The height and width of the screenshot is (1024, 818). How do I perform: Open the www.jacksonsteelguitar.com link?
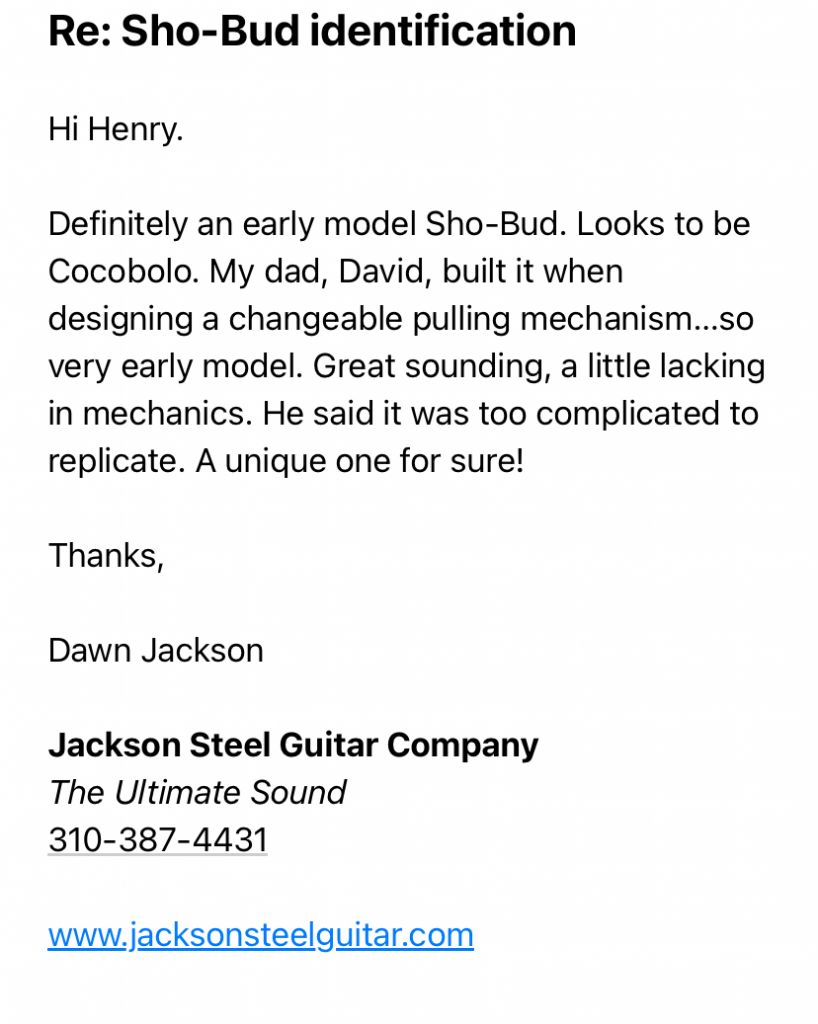click(260, 935)
